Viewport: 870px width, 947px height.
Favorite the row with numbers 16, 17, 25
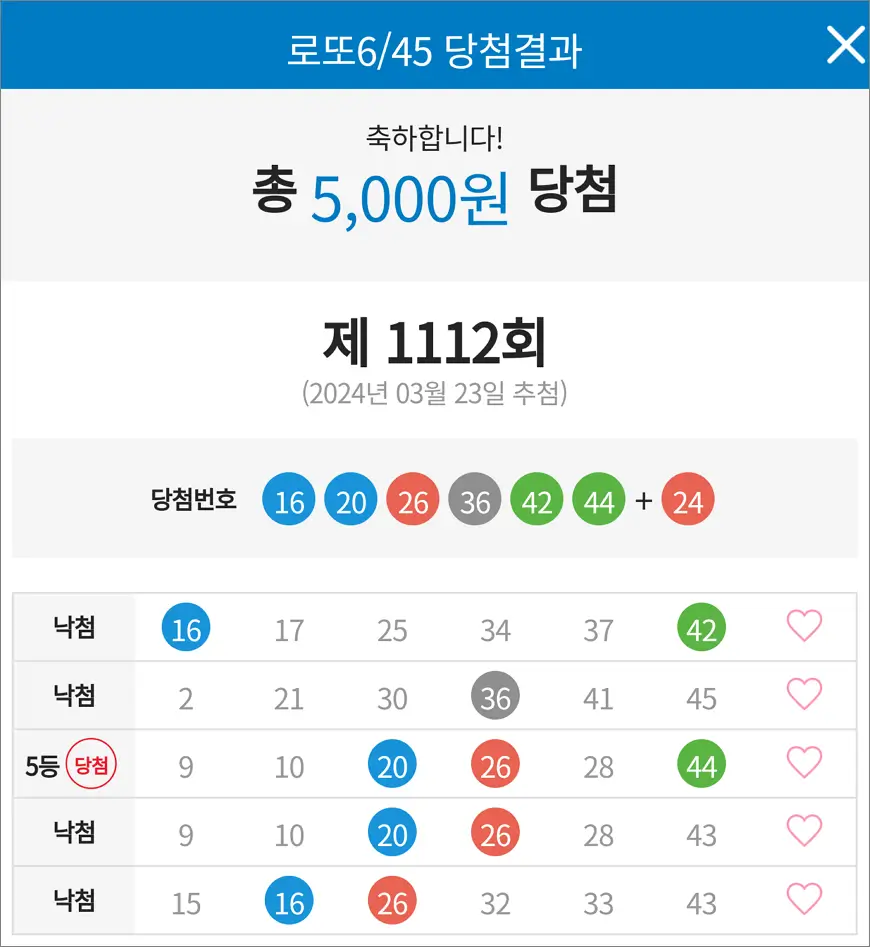pos(804,627)
